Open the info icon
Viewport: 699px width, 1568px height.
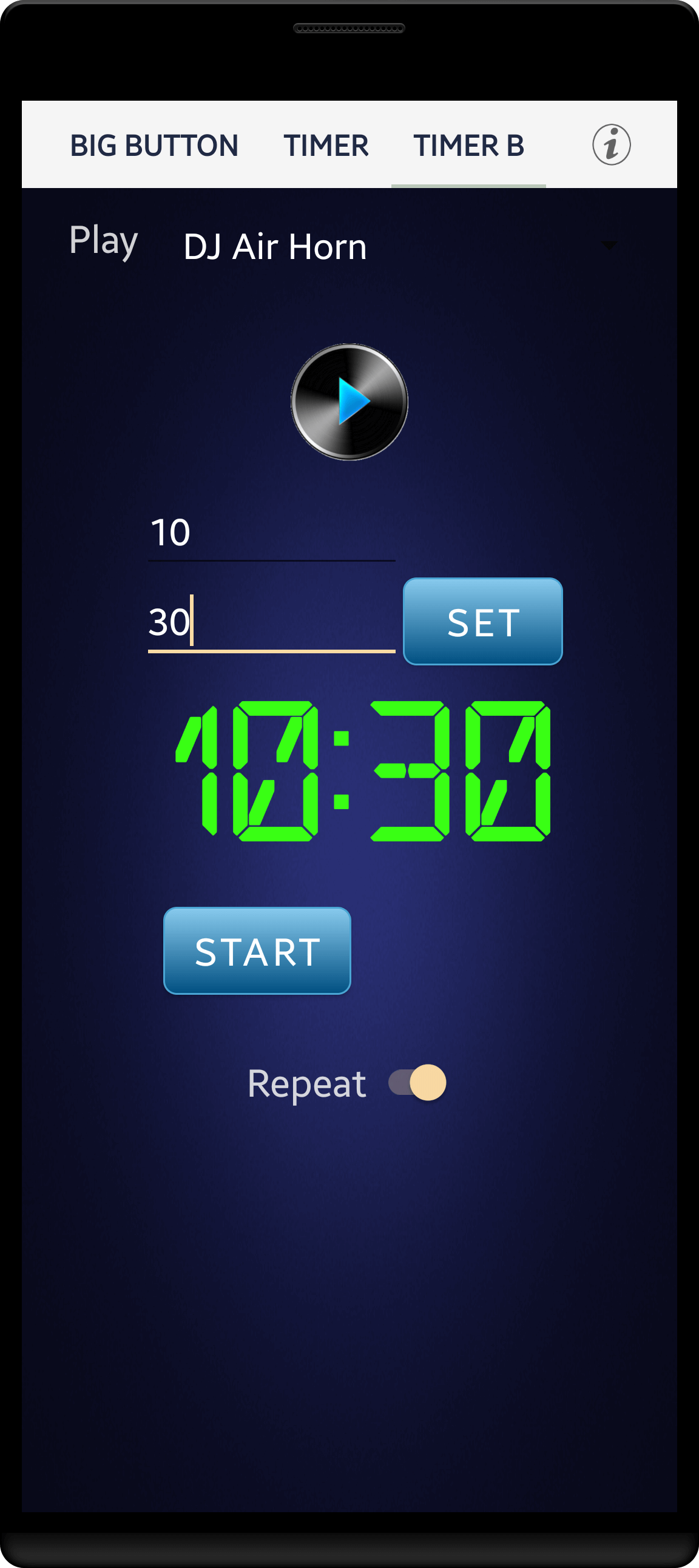(x=611, y=145)
